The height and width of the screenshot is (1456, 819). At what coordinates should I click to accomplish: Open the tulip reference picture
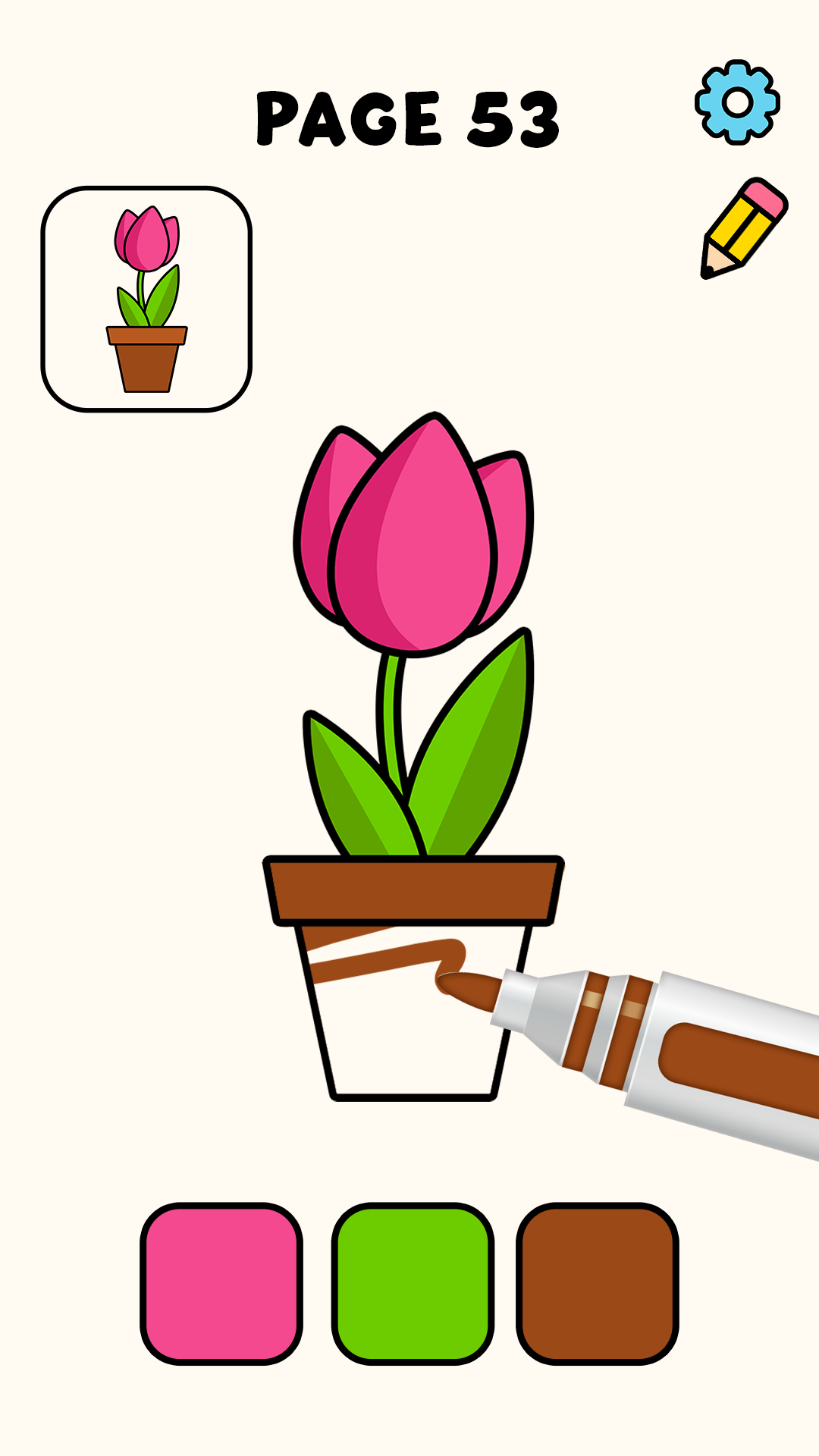[x=146, y=299]
